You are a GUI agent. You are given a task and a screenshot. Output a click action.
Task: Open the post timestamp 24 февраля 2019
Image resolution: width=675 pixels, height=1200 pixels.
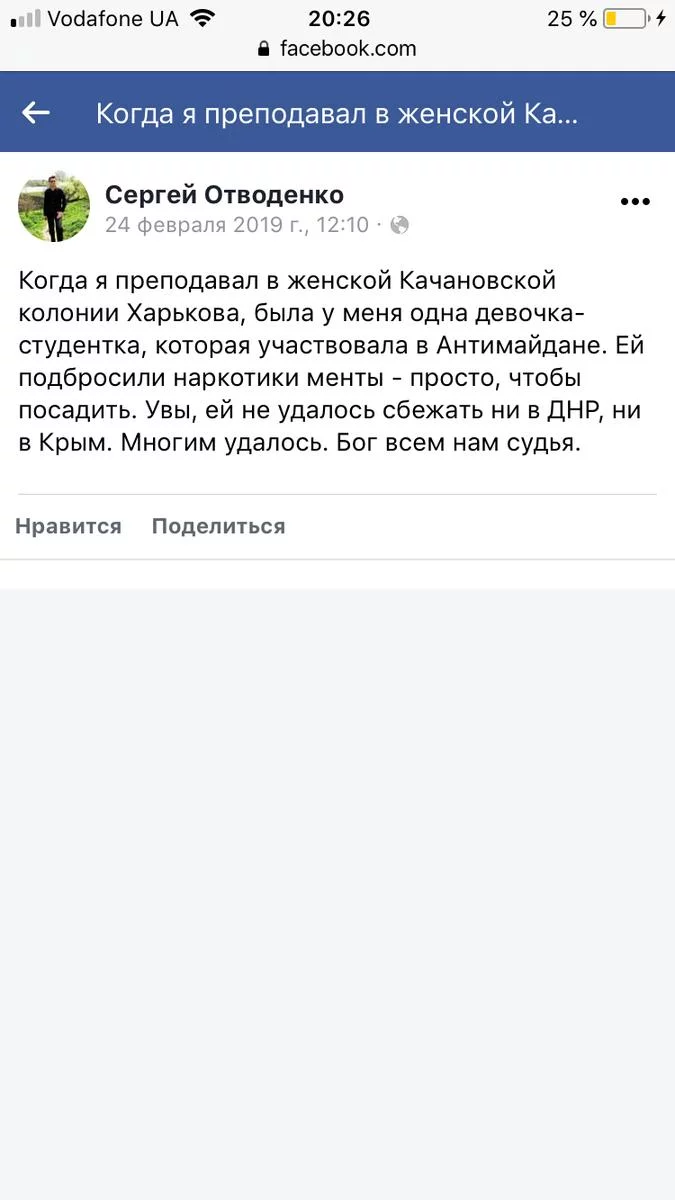[236, 225]
